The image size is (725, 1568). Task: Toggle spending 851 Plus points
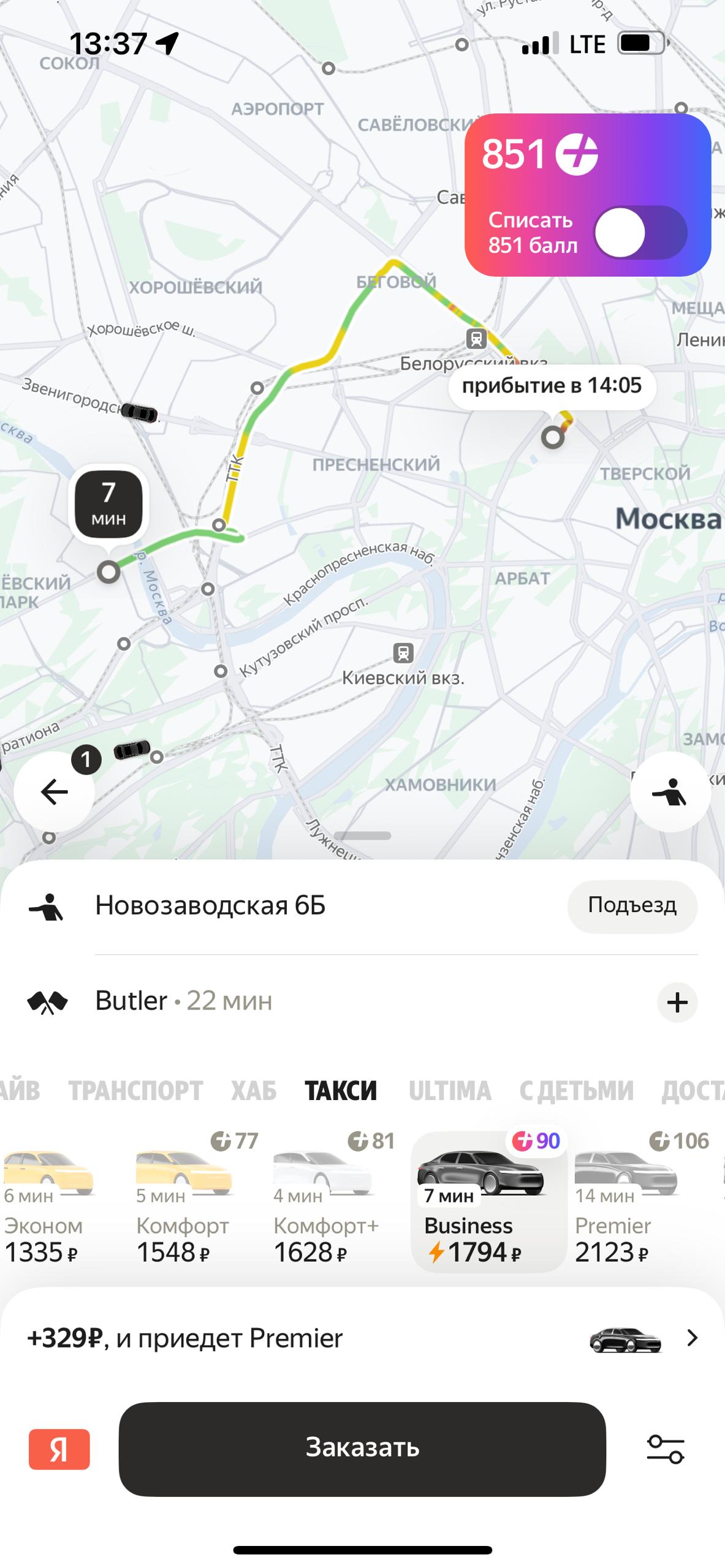(640, 233)
